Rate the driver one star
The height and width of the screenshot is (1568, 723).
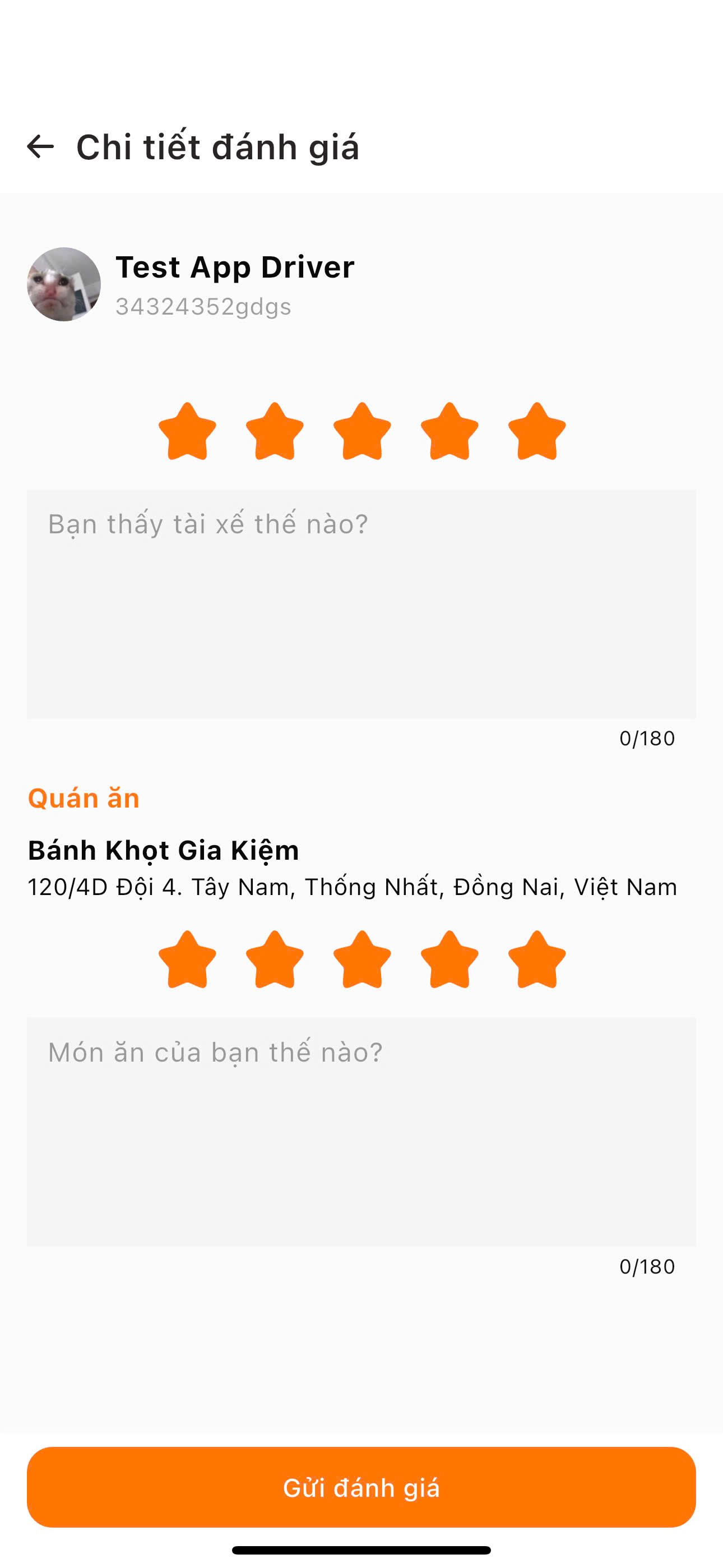click(x=187, y=432)
